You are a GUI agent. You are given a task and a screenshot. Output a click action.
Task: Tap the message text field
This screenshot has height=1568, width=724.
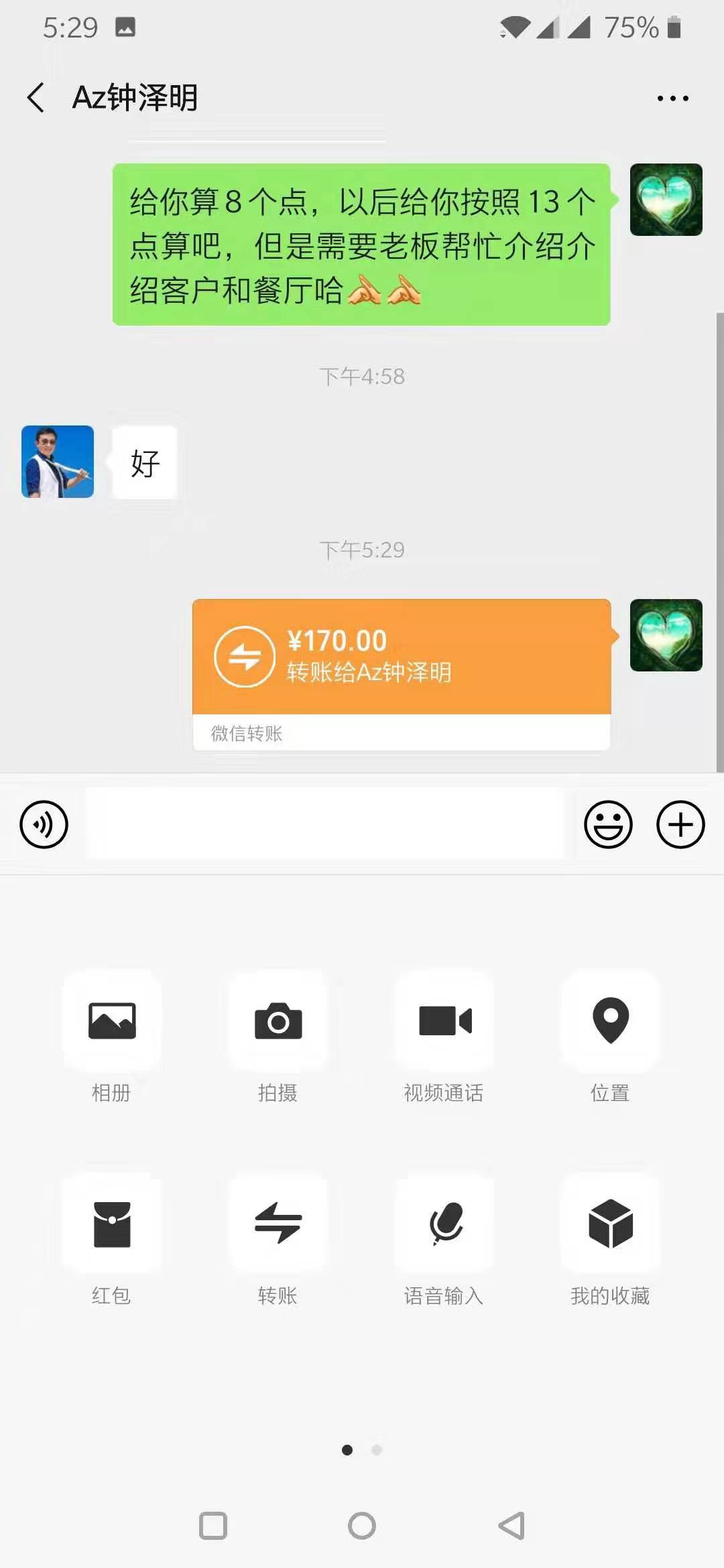point(325,824)
